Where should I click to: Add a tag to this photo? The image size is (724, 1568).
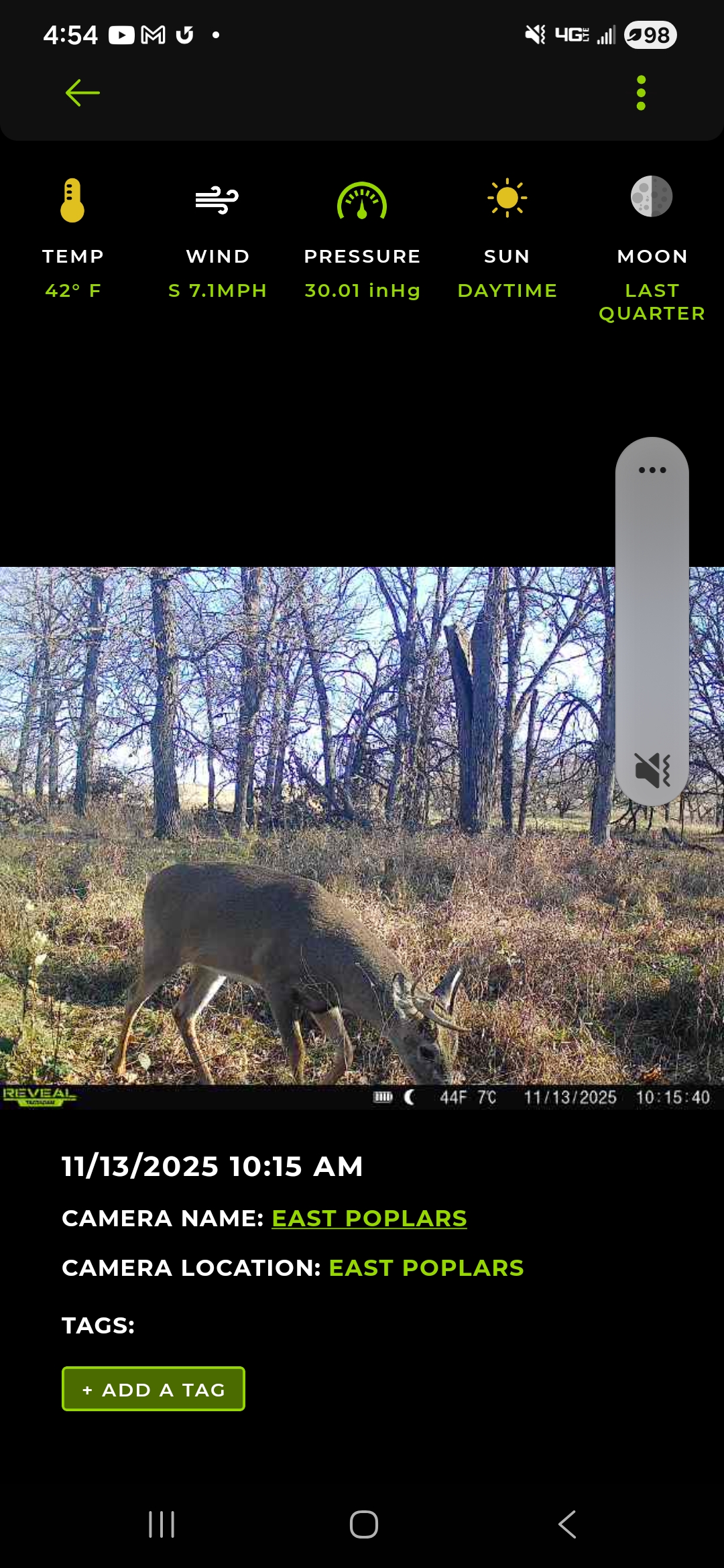[154, 1389]
